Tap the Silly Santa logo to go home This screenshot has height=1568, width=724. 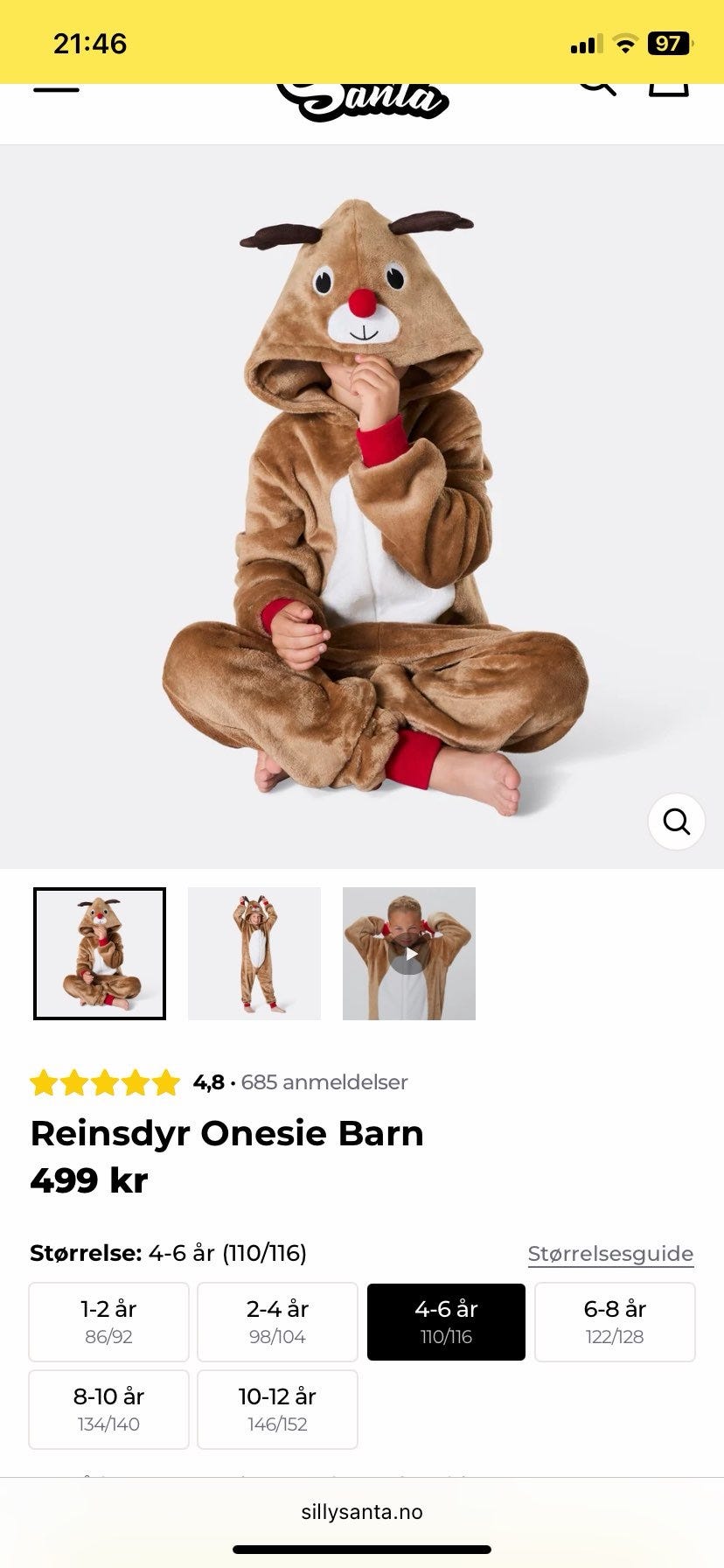(x=362, y=101)
